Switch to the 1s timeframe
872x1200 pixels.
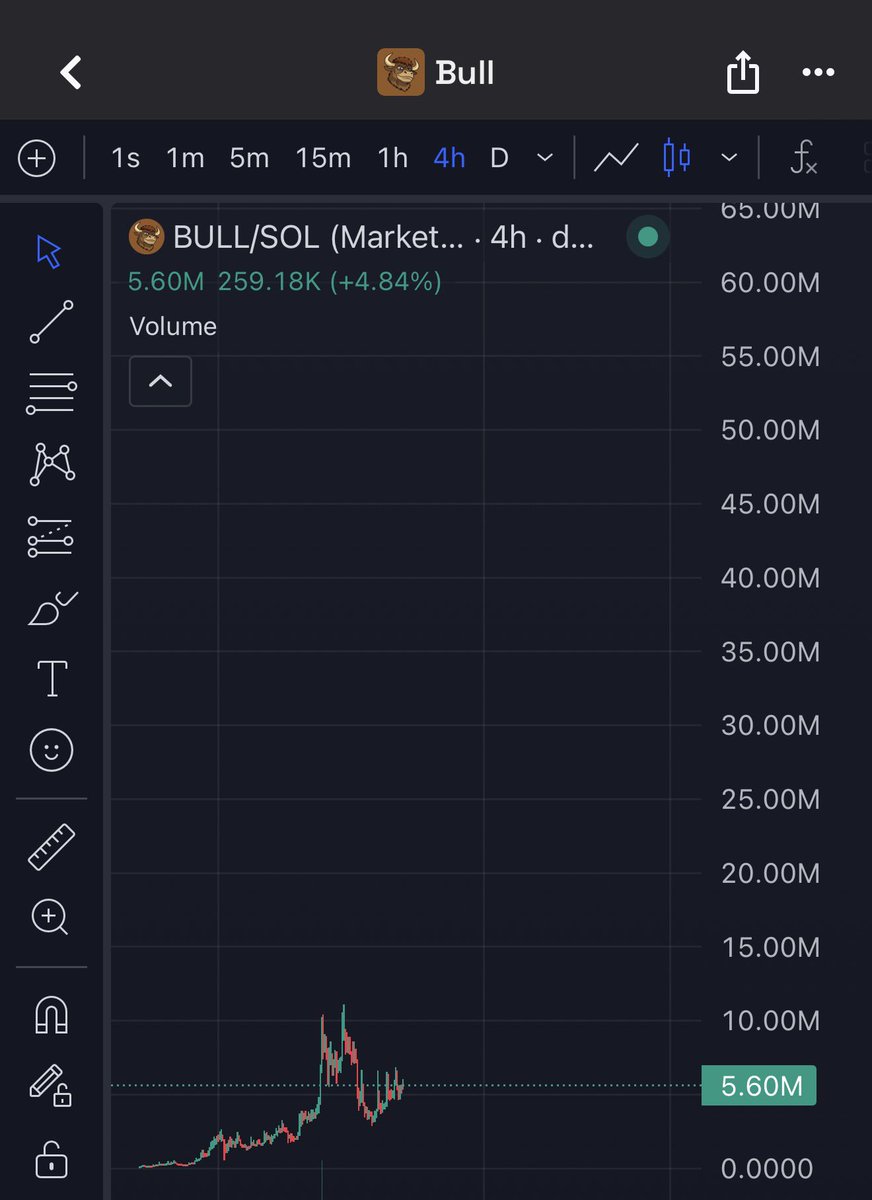125,158
